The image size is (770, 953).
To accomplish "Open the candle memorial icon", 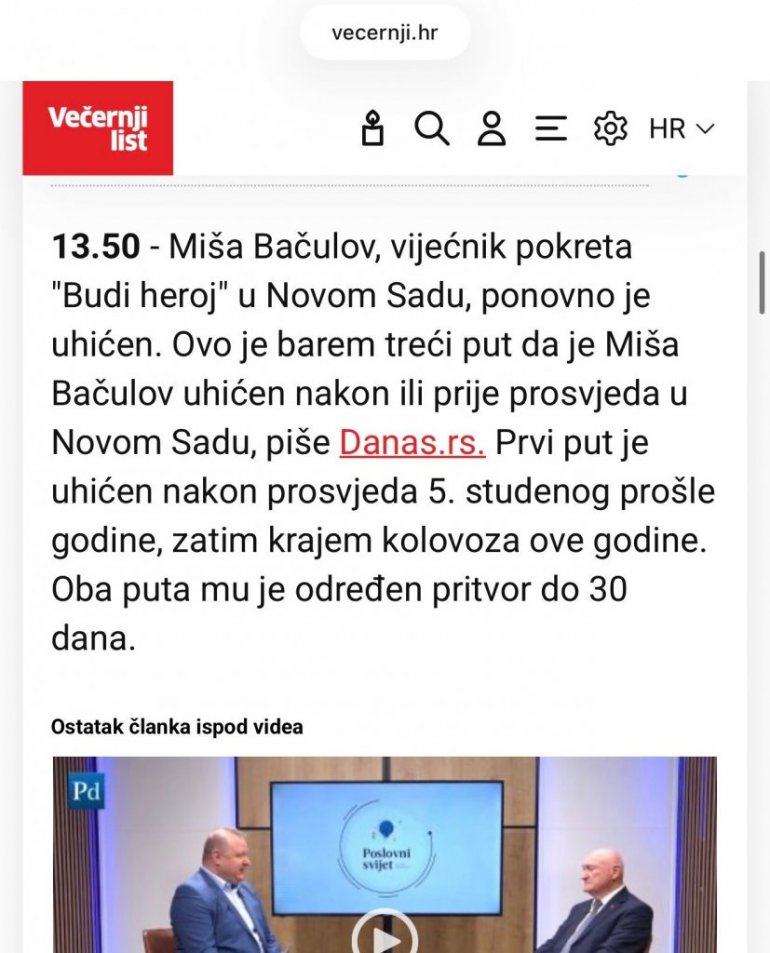I will click(x=373, y=129).
